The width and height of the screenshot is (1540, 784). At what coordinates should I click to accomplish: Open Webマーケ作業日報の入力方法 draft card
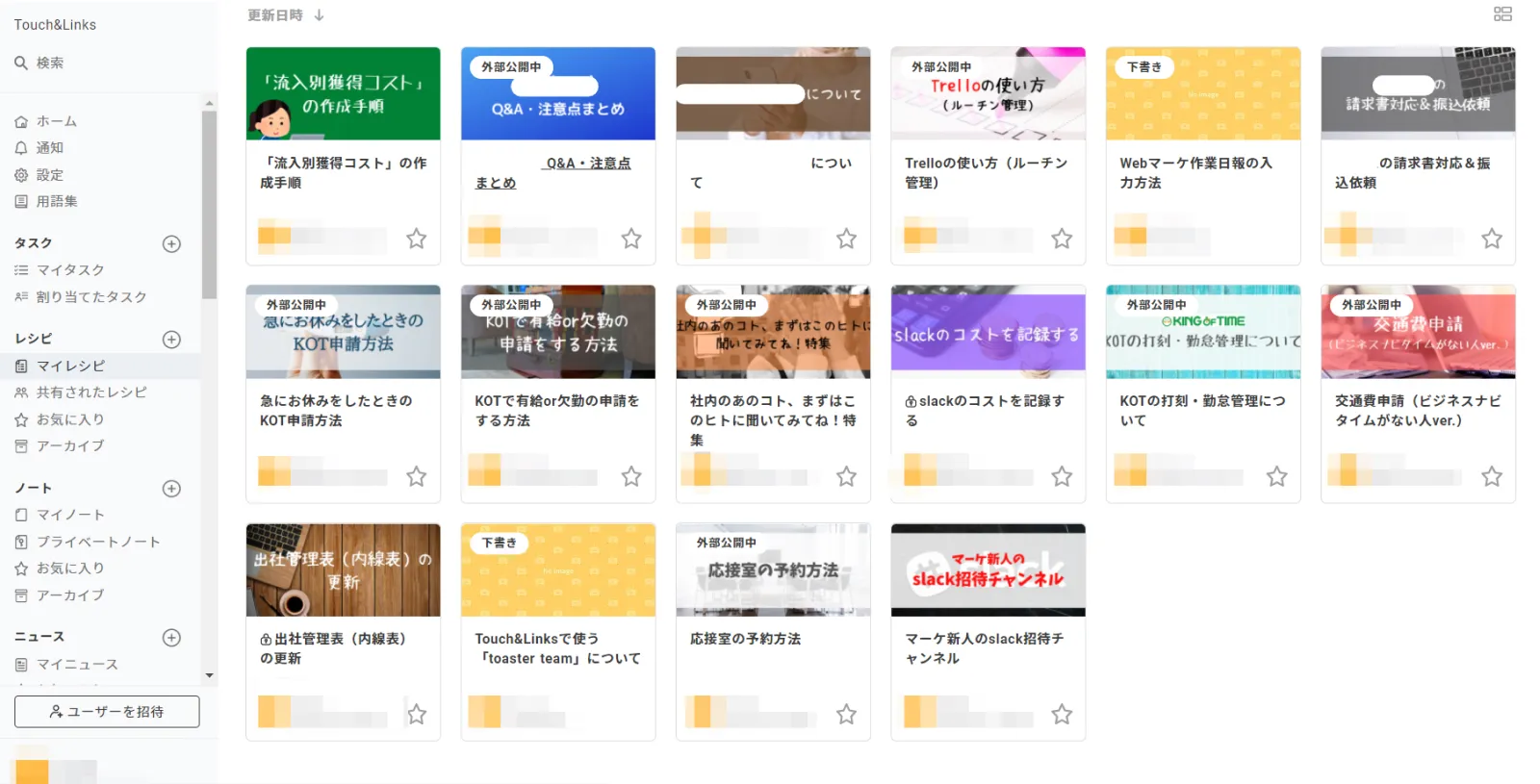click(x=1202, y=172)
